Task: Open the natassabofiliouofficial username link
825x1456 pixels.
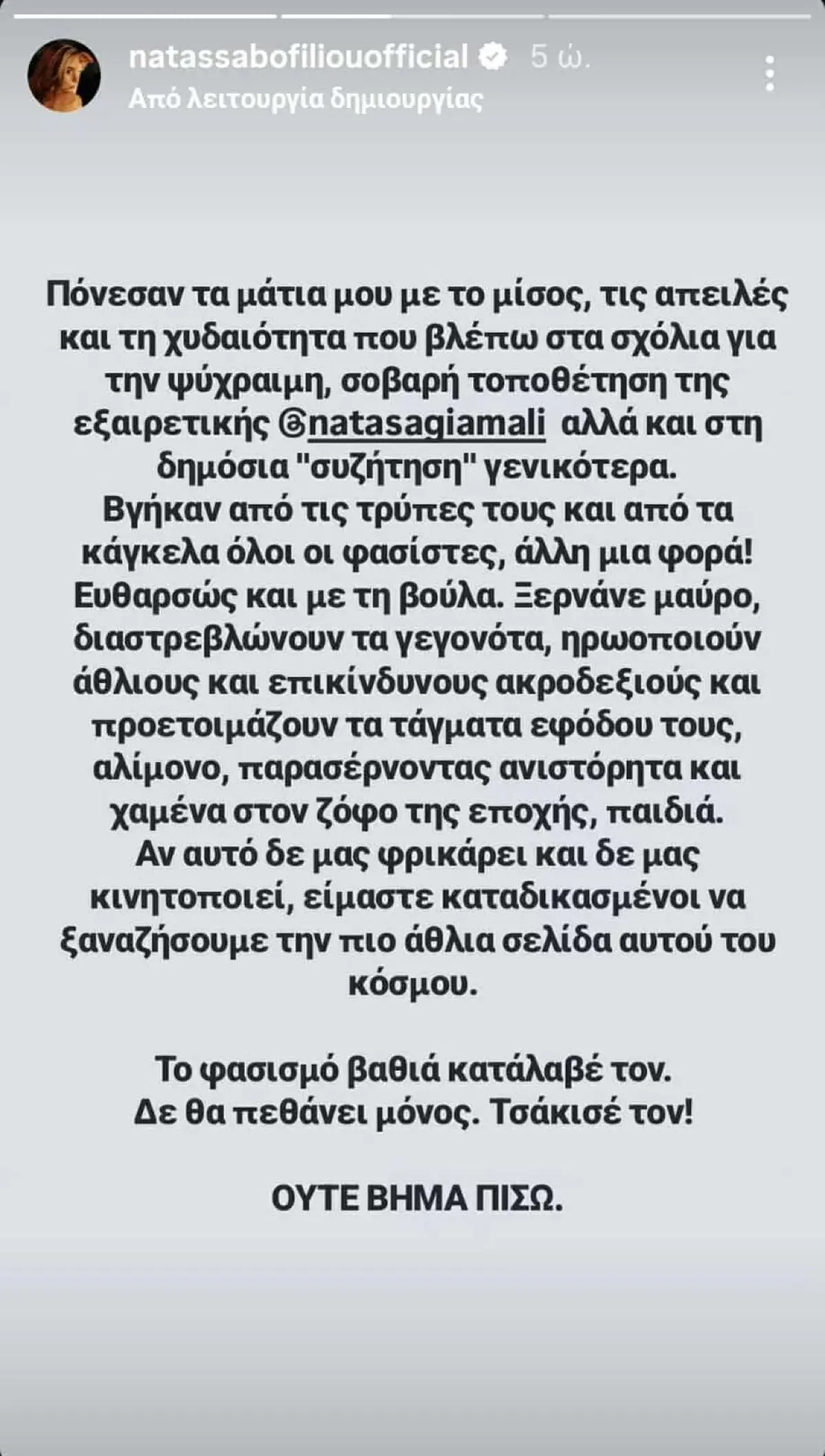Action: tap(298, 57)
